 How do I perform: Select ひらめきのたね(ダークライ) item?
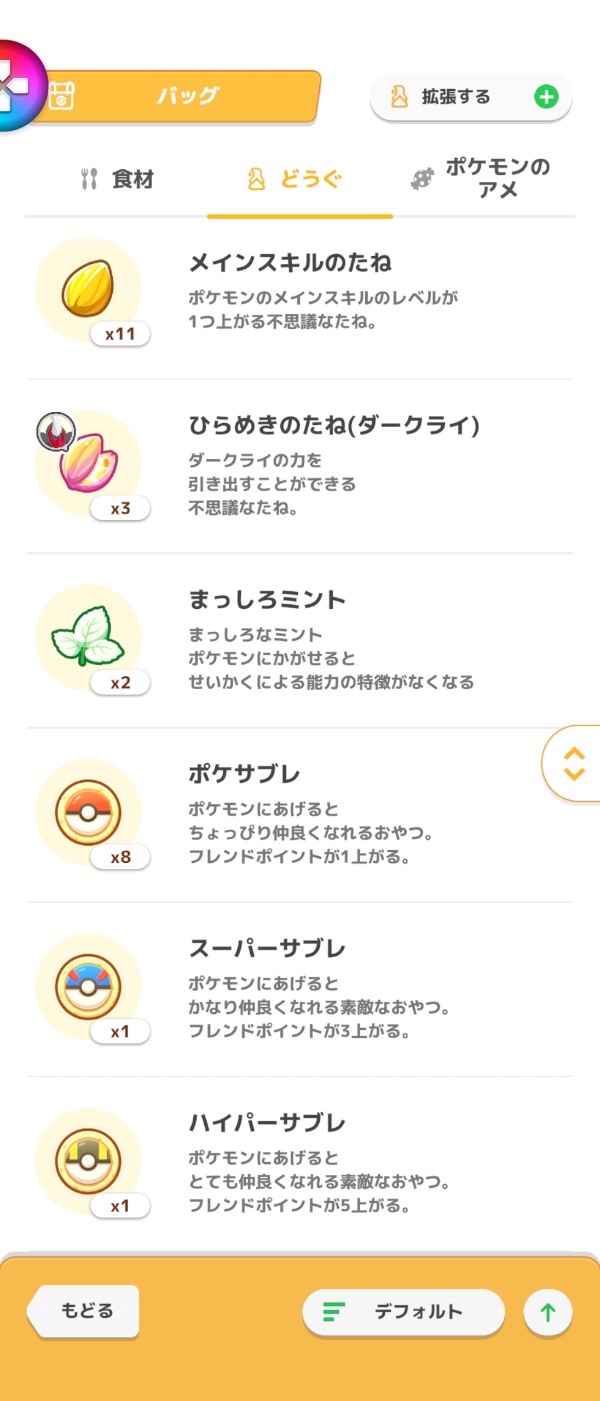[299, 466]
